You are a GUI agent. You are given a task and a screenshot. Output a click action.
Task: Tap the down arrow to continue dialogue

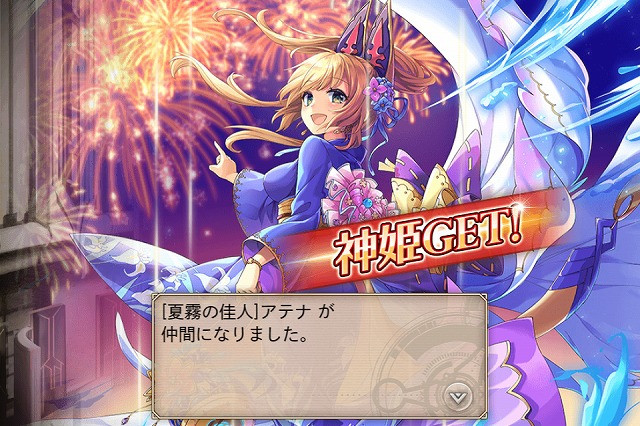pyautogui.click(x=458, y=395)
